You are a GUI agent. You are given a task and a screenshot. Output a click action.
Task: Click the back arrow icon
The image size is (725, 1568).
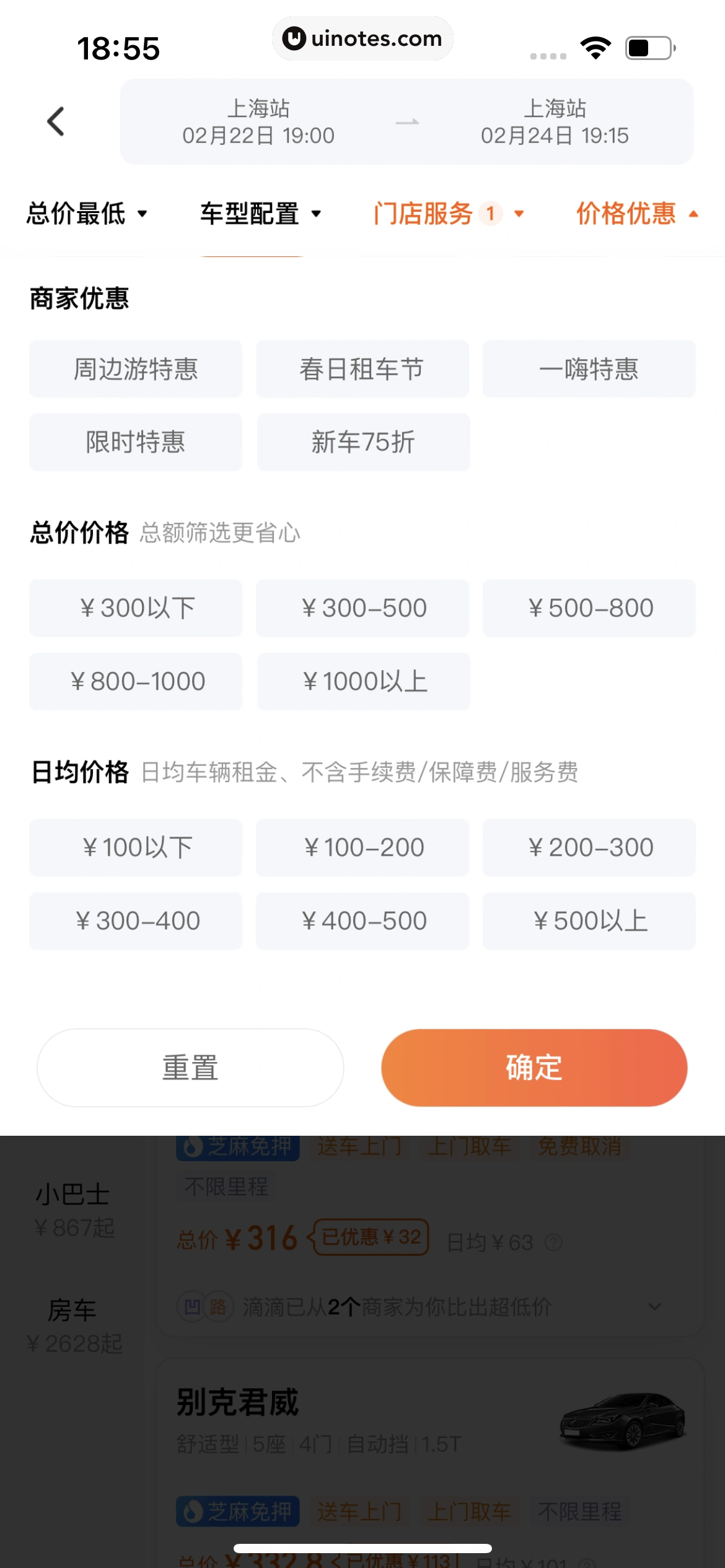pyautogui.click(x=56, y=120)
